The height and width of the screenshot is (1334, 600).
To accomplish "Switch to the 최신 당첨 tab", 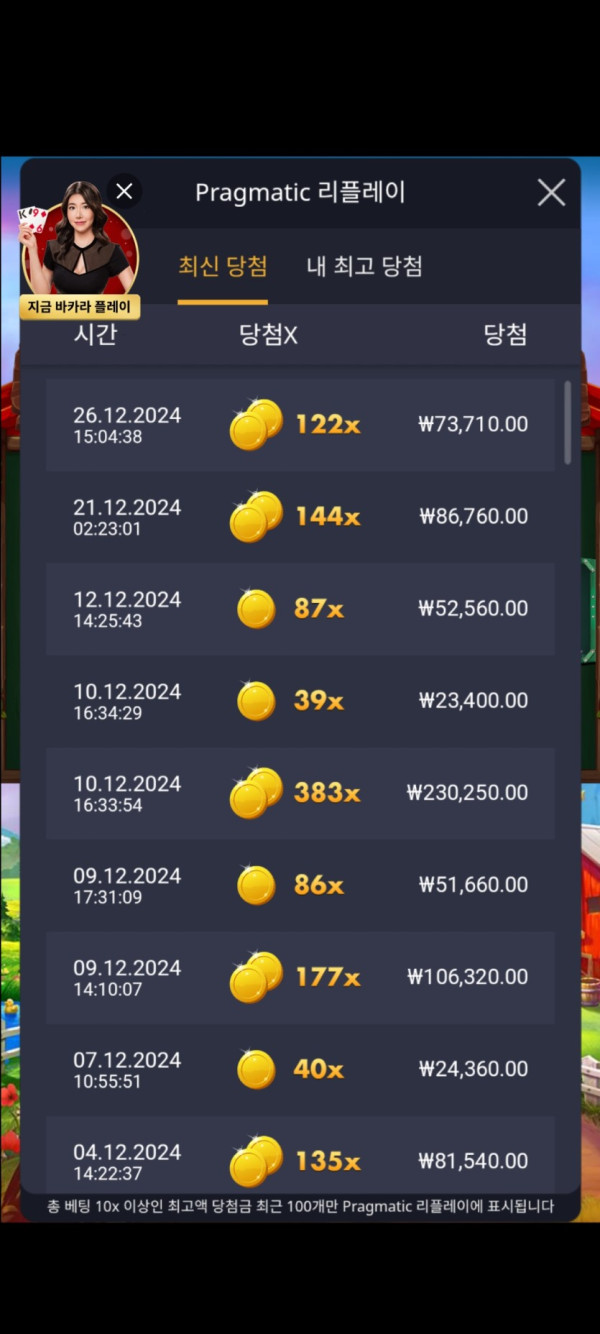I will [222, 266].
